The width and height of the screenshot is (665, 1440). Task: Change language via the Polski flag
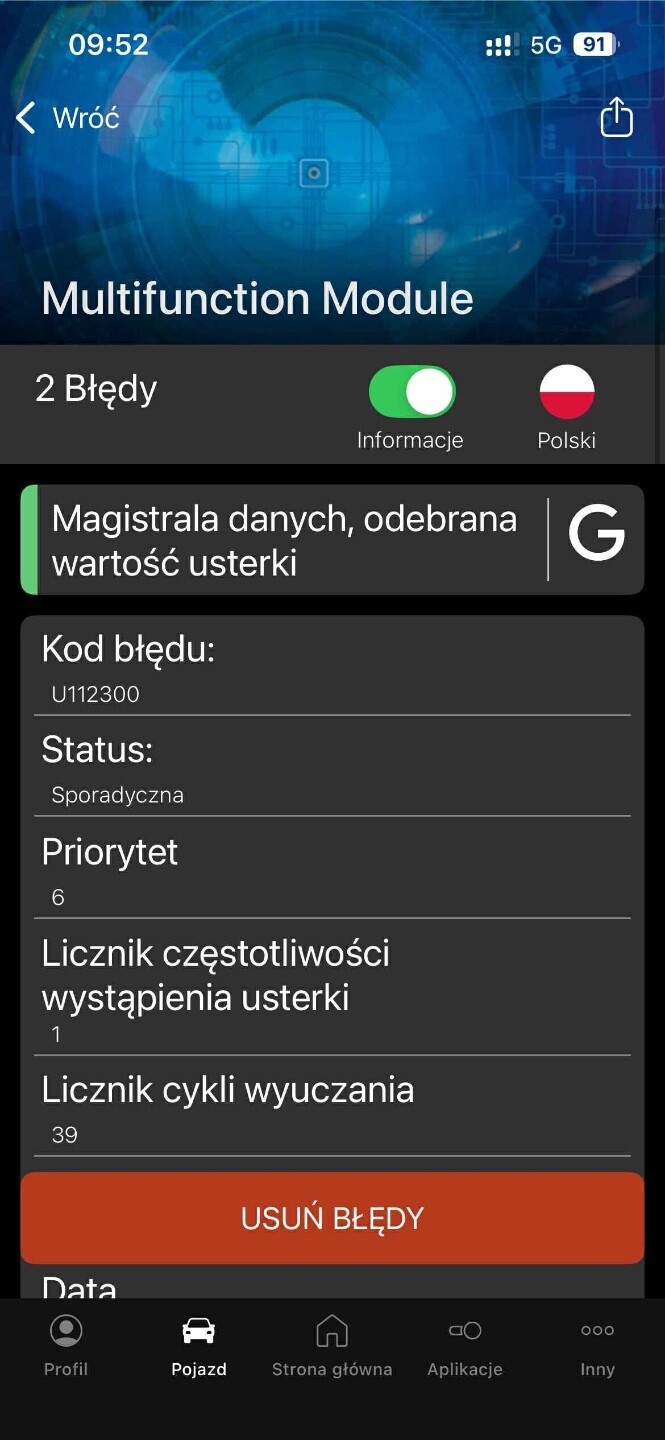(x=567, y=392)
